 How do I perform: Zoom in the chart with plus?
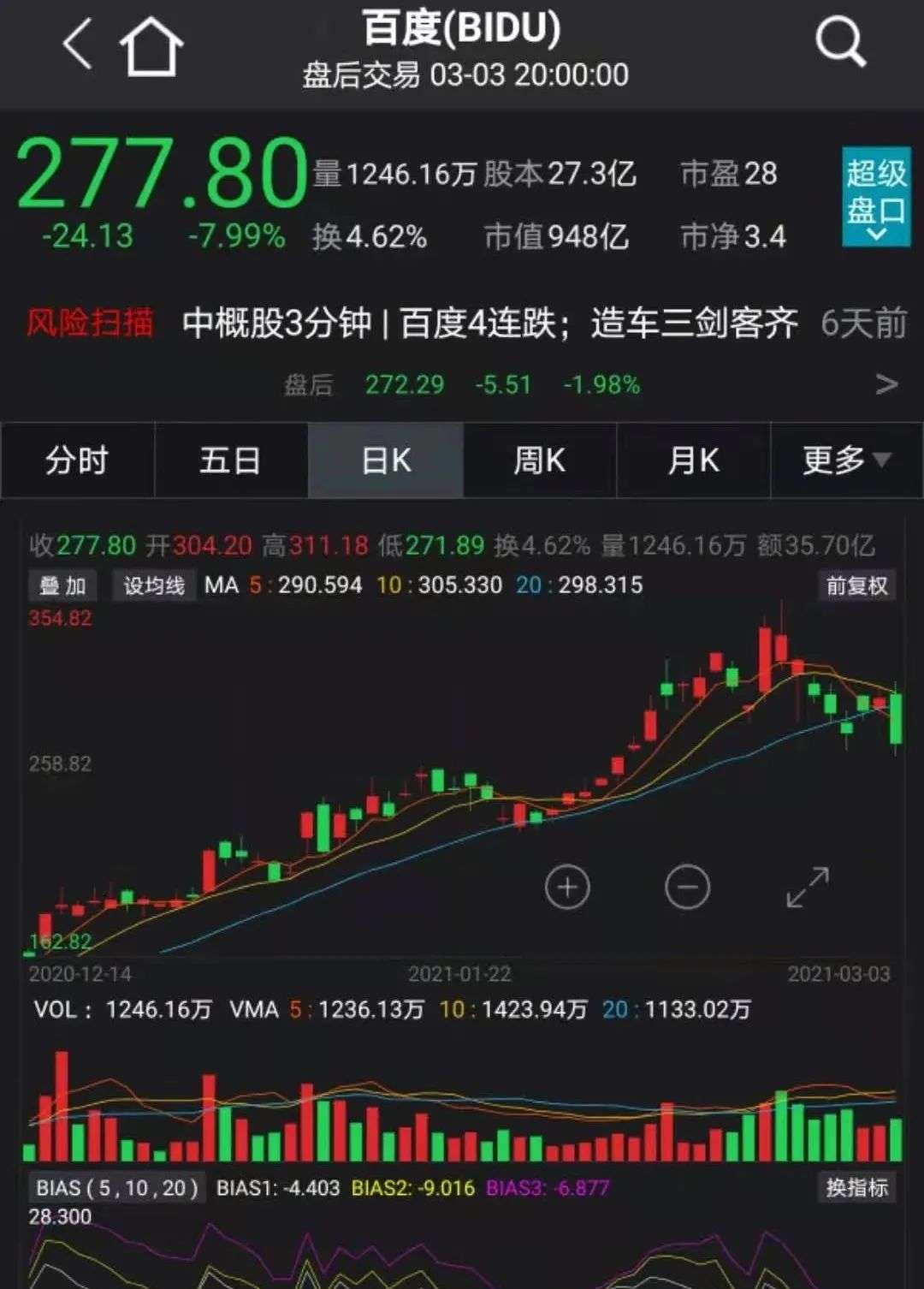567,887
